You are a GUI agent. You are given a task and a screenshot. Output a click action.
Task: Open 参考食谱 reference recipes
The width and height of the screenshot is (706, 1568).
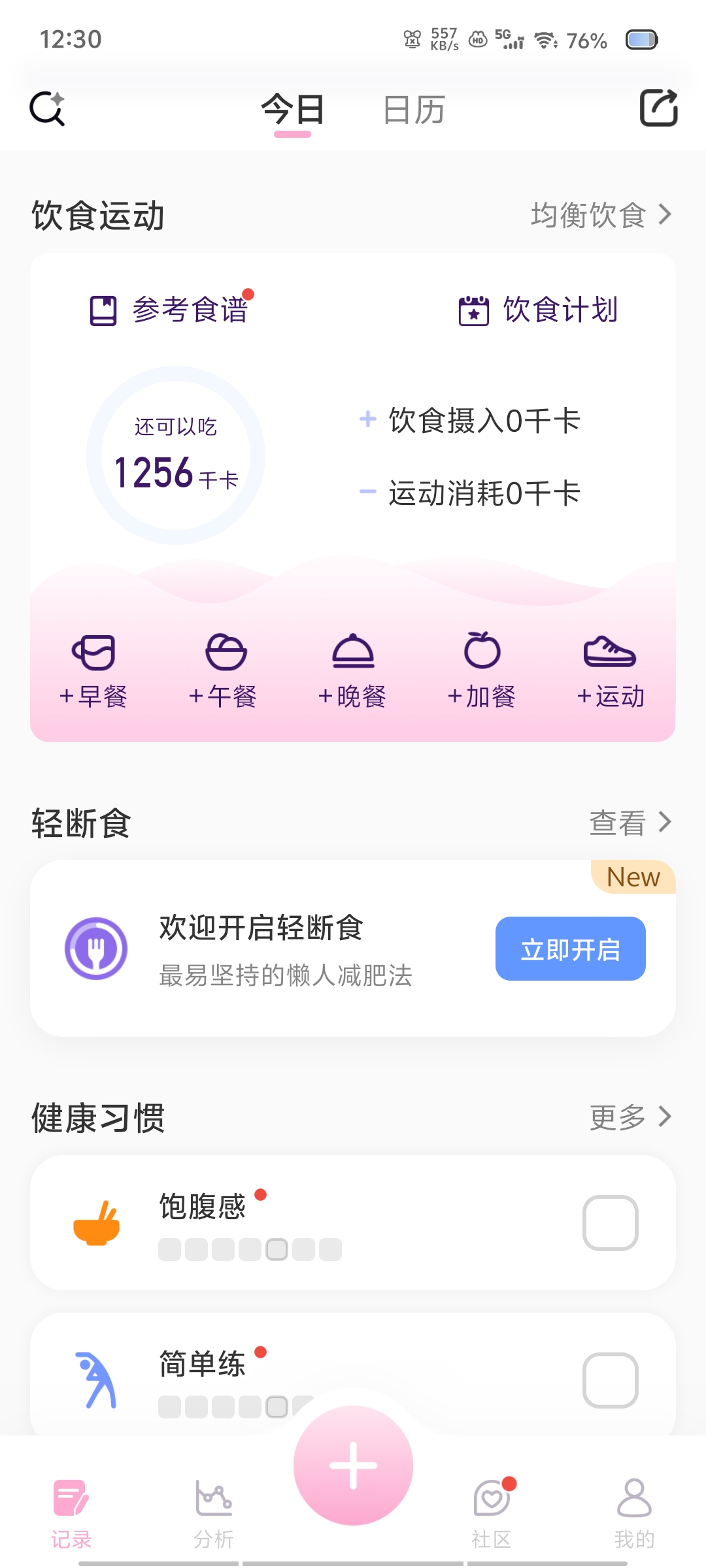pos(170,310)
